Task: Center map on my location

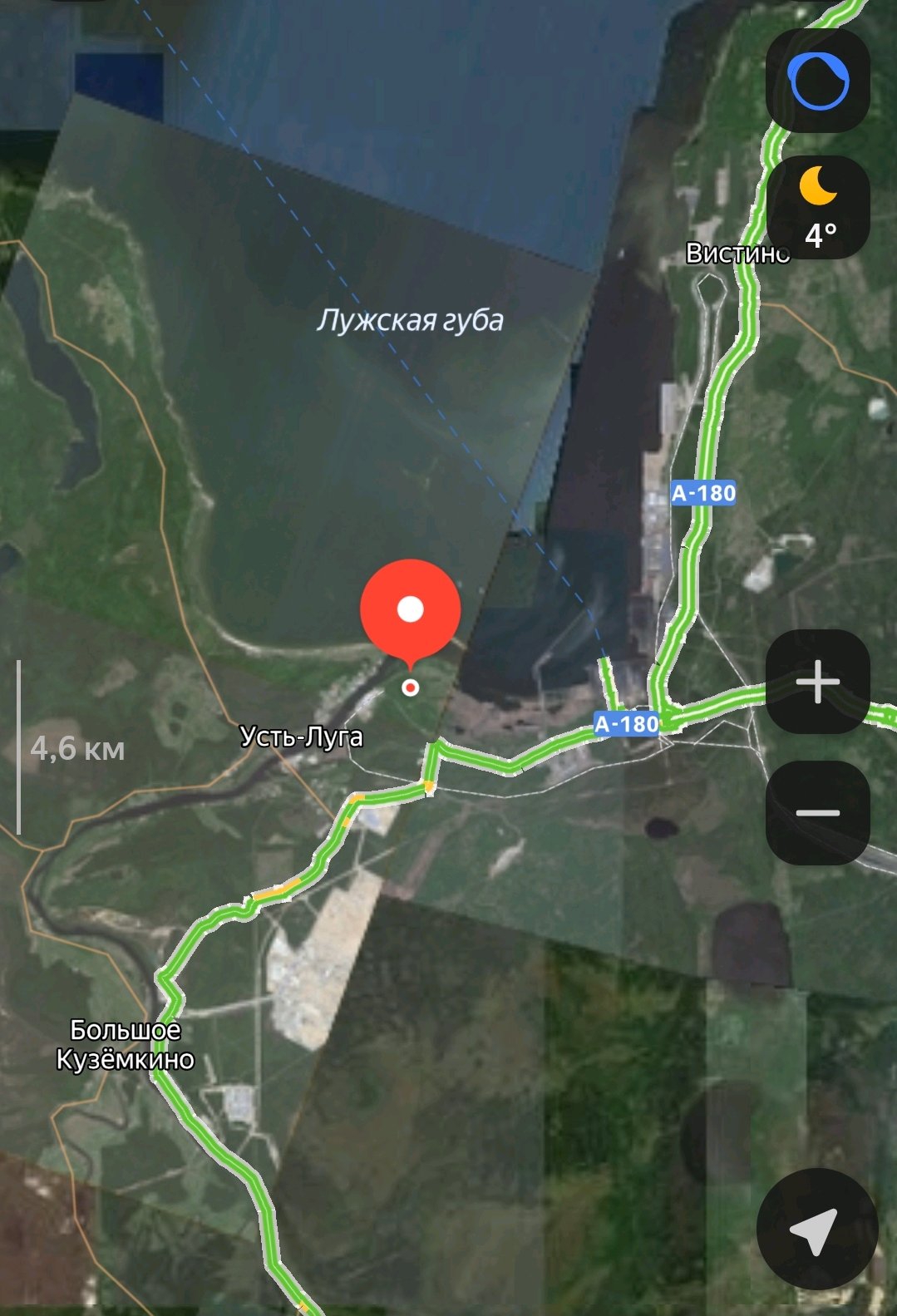Action: pos(816,1229)
